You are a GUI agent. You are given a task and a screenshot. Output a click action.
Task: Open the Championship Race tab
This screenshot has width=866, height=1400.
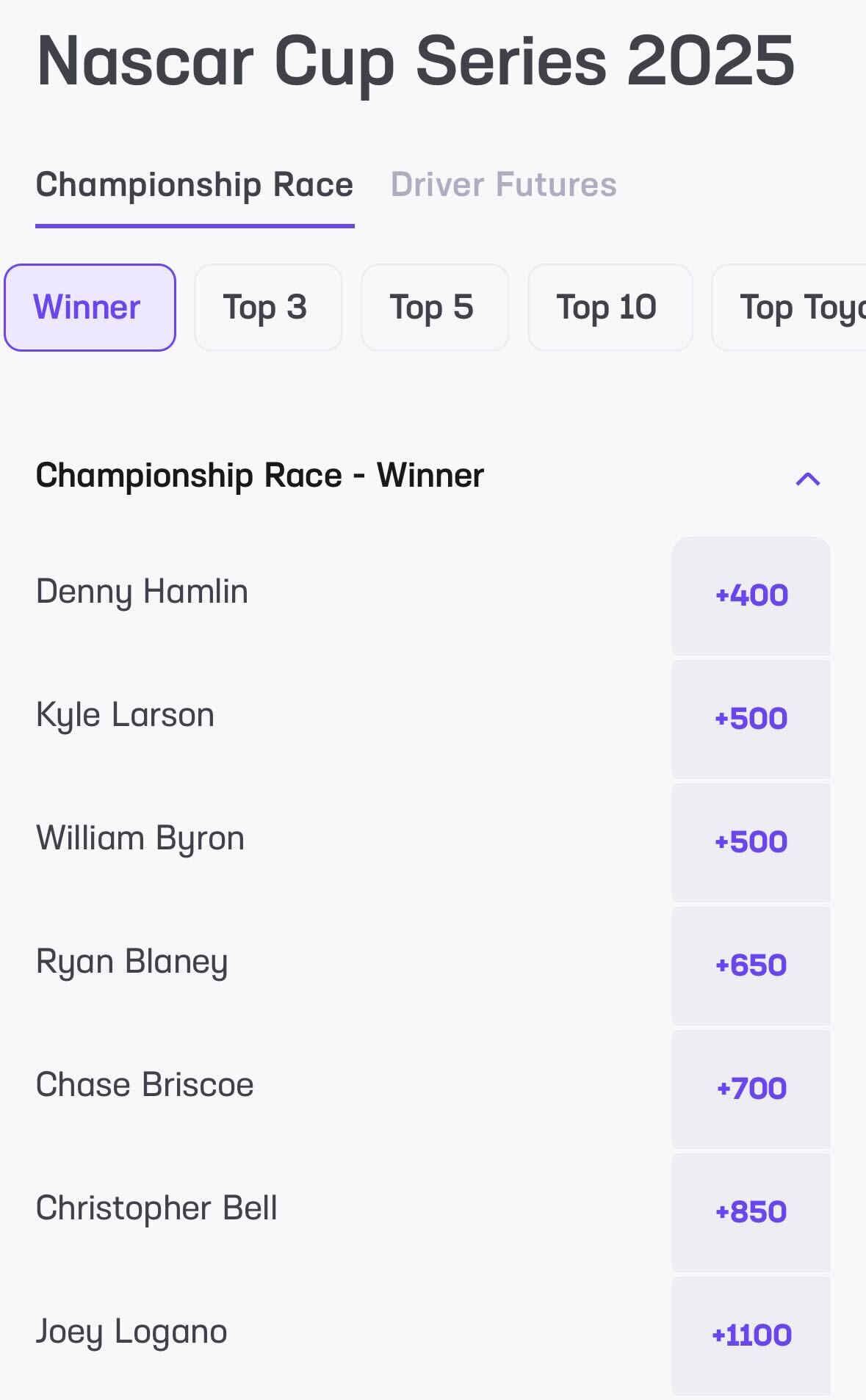pyautogui.click(x=195, y=184)
